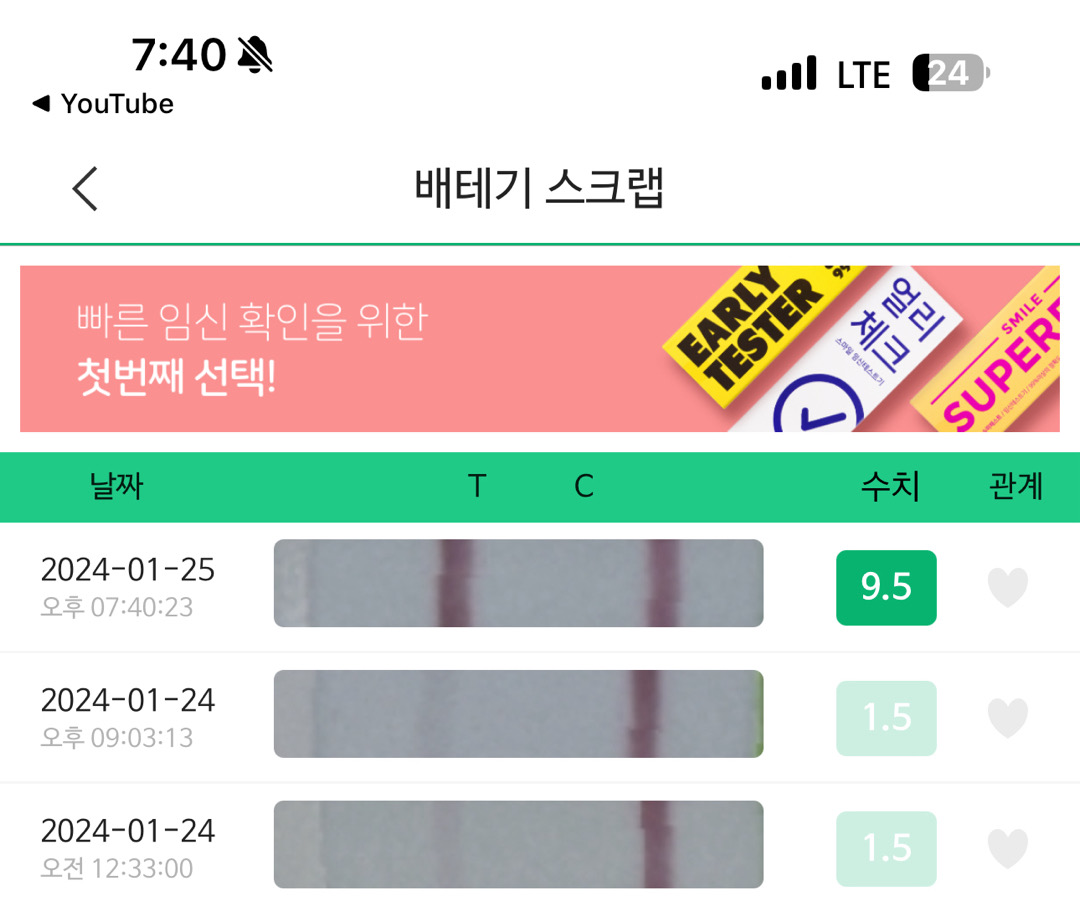Return to YouTube via status bar link
1080x912 pixels.
pos(103,104)
